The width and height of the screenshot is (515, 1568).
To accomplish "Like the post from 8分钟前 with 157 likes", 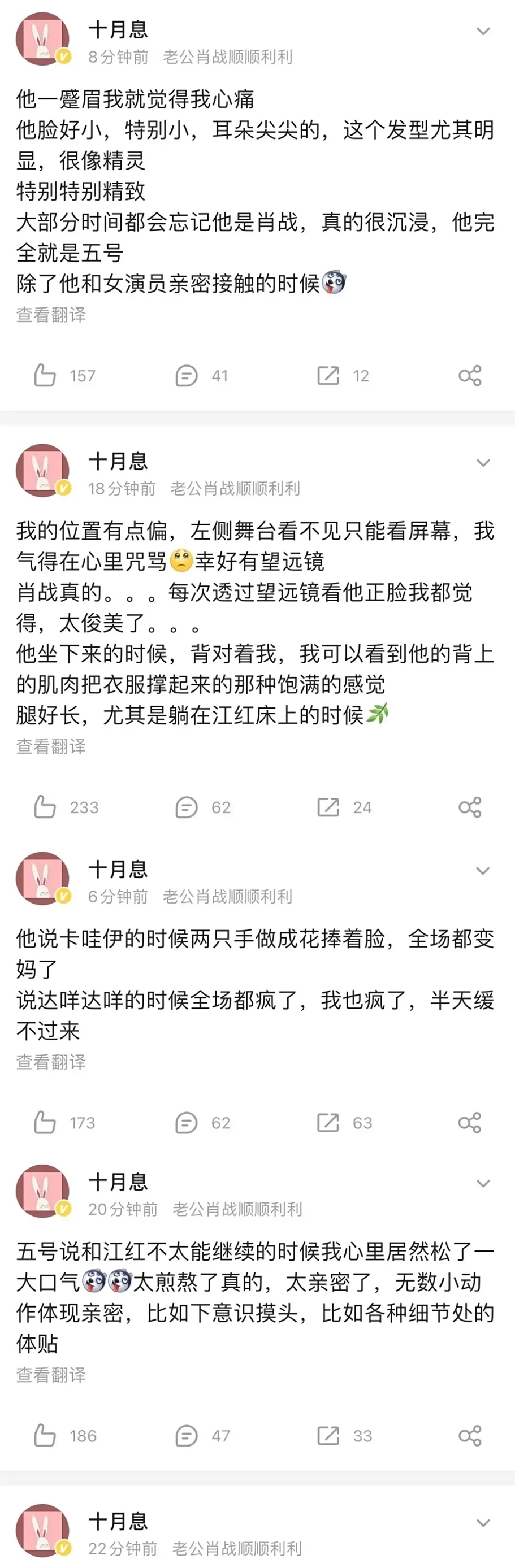I will click(x=45, y=376).
